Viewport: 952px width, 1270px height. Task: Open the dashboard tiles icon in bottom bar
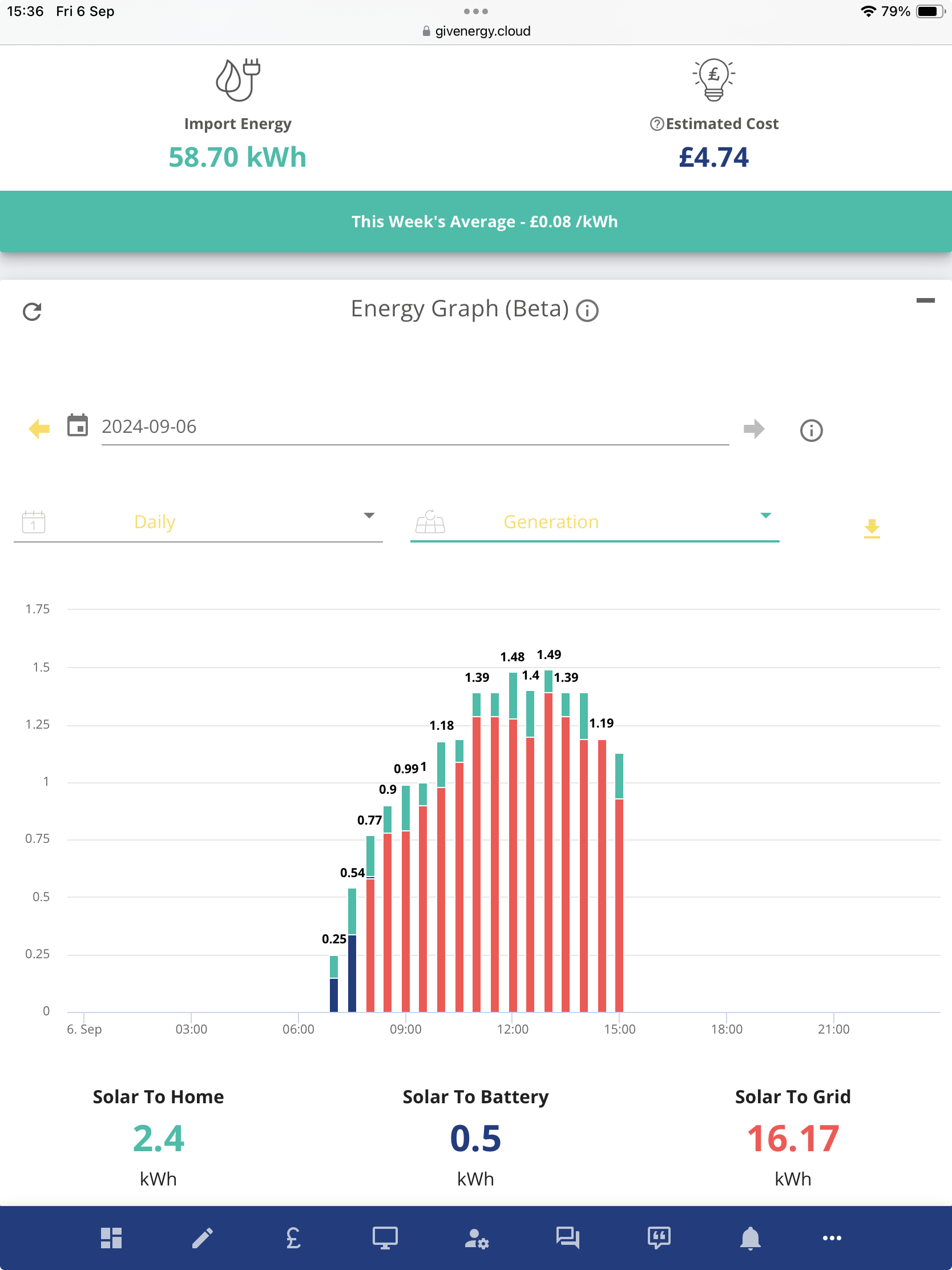click(111, 1237)
